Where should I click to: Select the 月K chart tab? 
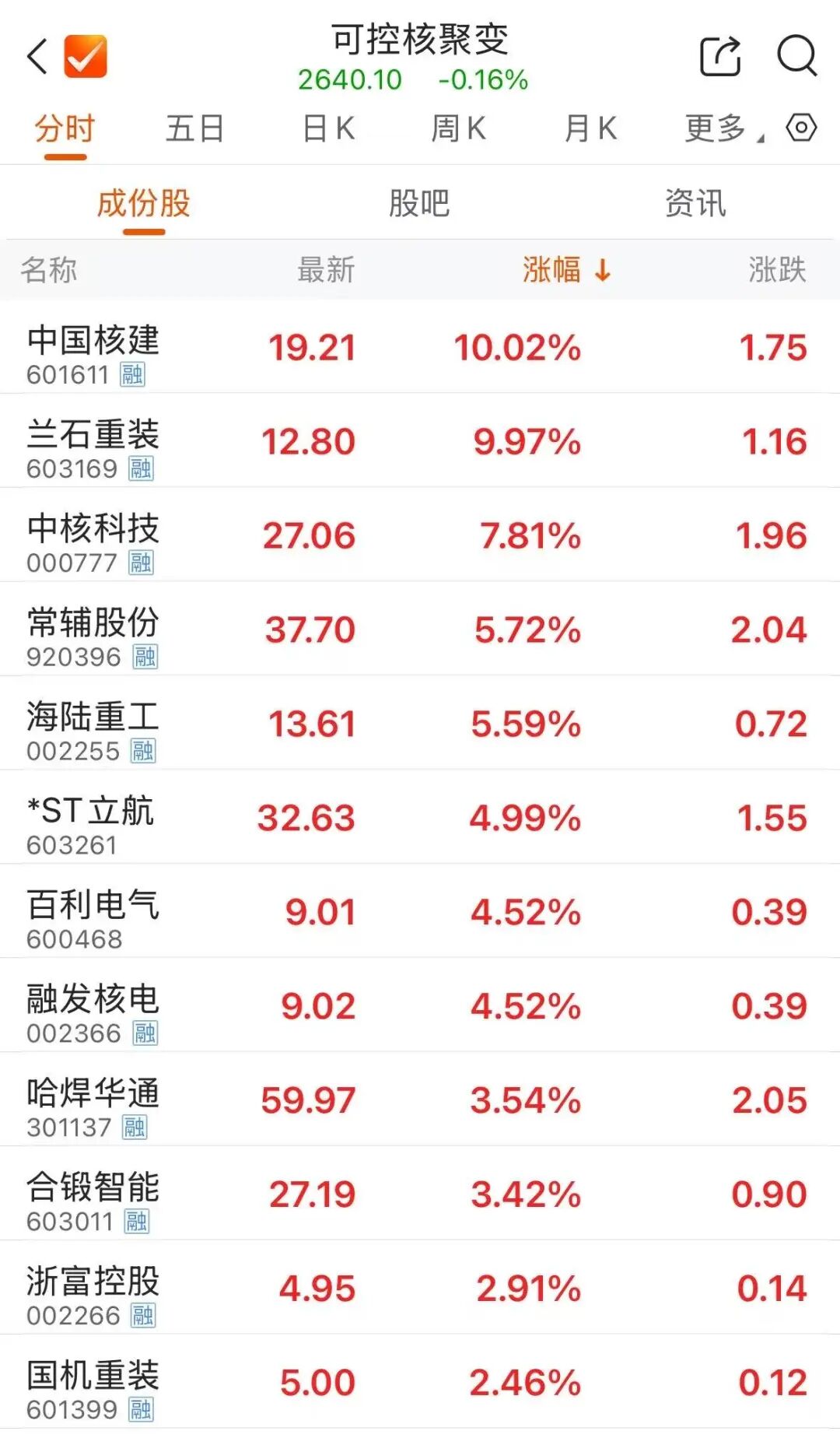point(591,128)
